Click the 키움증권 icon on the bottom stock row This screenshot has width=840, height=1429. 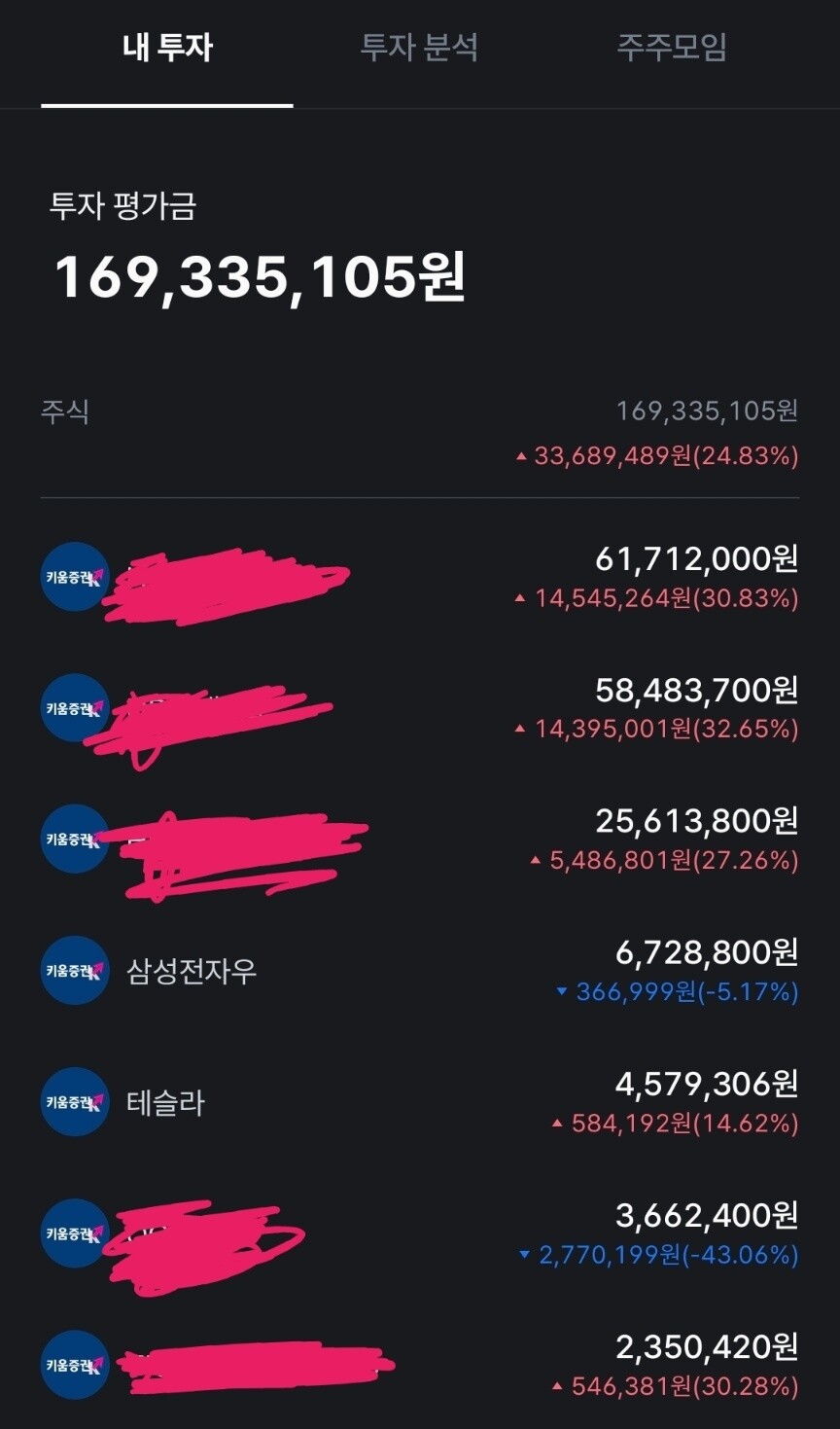click(x=73, y=1363)
